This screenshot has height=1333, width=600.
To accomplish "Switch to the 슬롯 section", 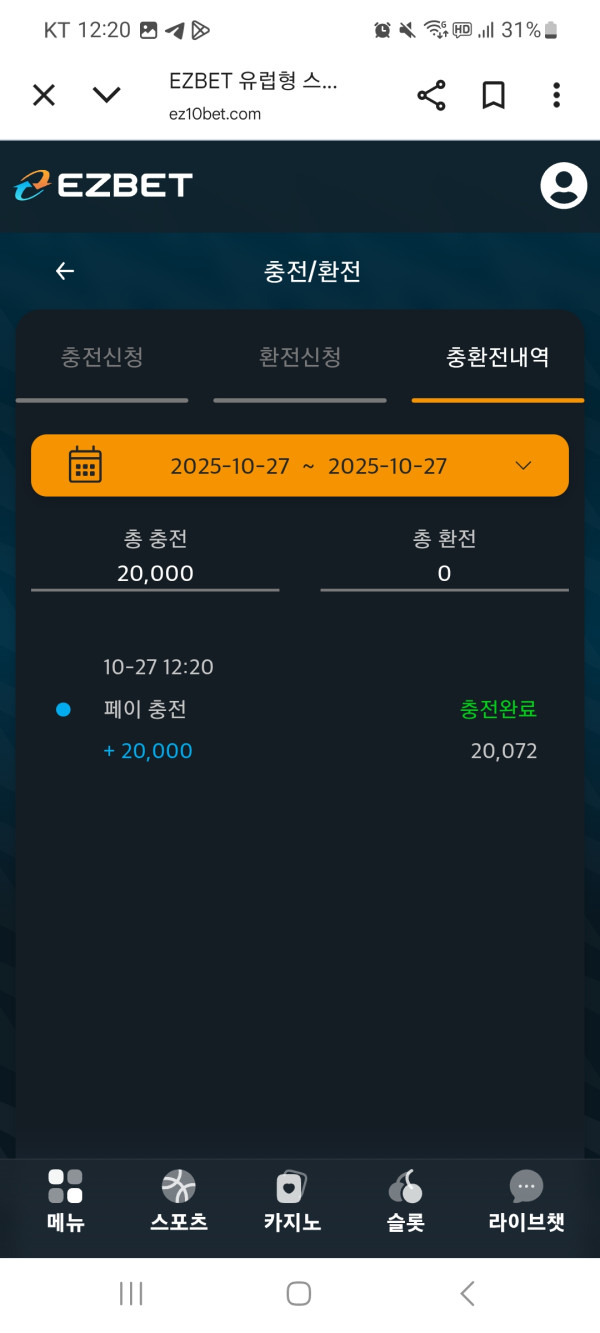I will tap(406, 1200).
